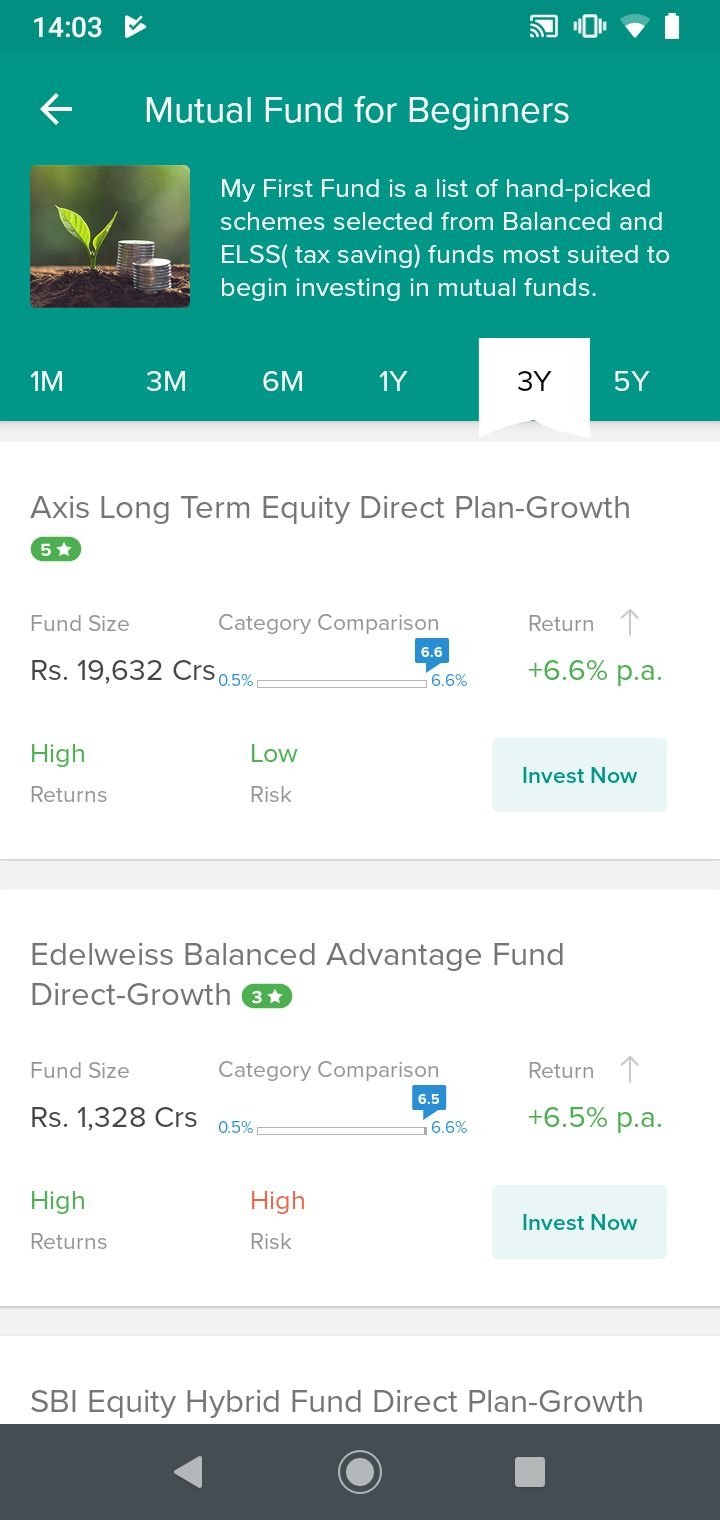The image size is (720, 1520).
Task: Invest Now in Edelweiss Balanced Advantage
Action: [x=579, y=1222]
